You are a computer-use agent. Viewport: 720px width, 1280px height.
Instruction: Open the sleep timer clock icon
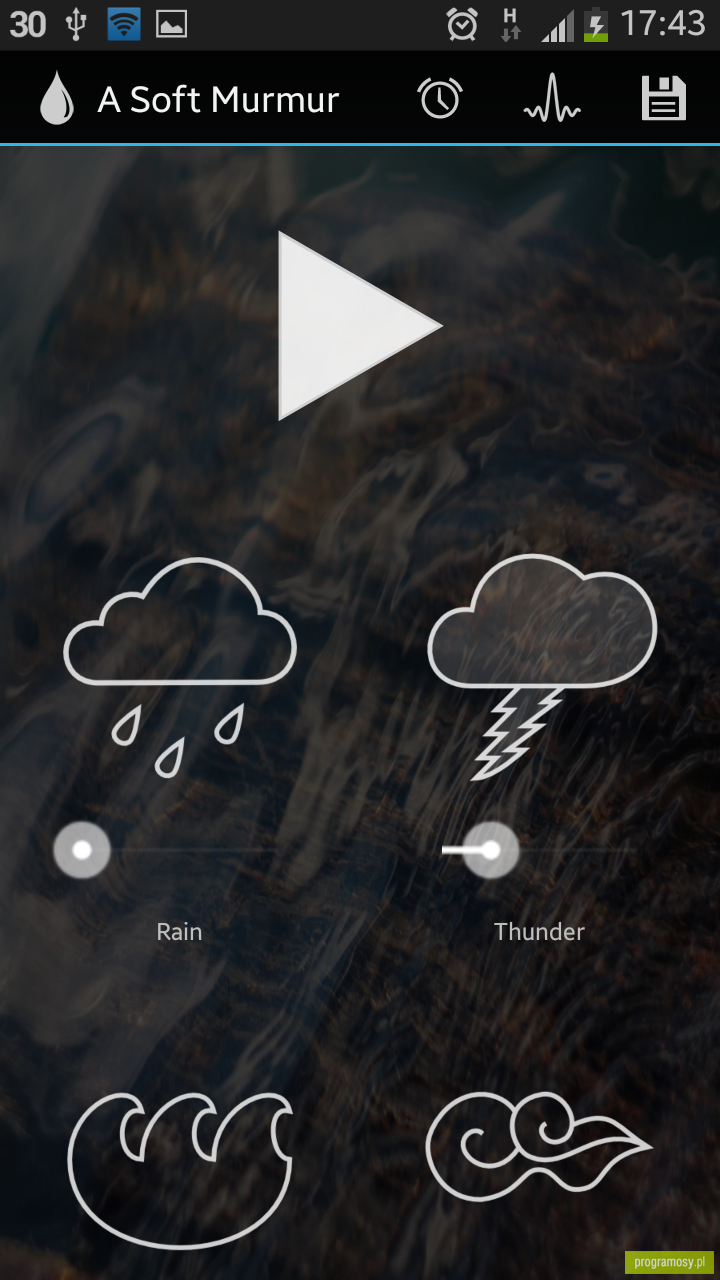pyautogui.click(x=440, y=99)
